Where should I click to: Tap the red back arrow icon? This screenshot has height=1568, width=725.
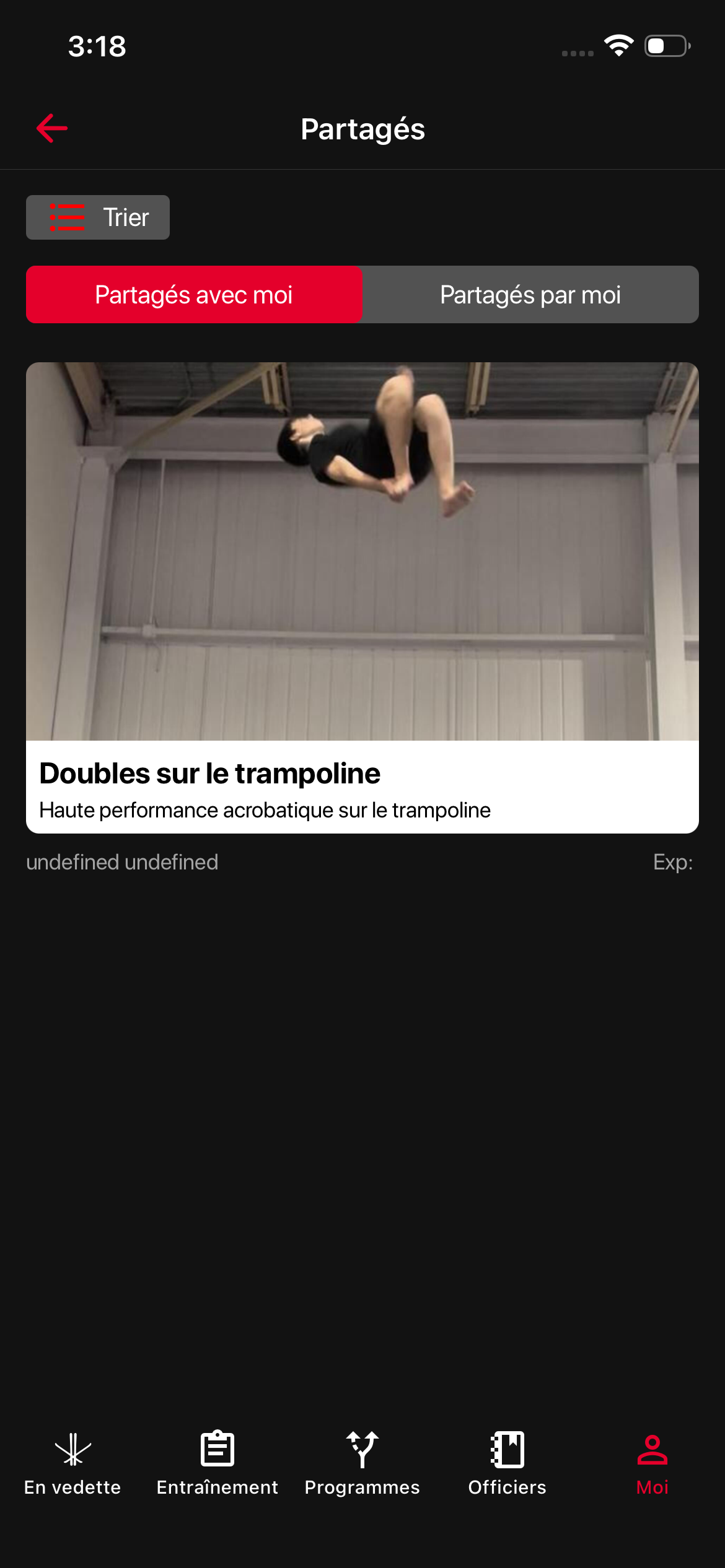pos(50,128)
